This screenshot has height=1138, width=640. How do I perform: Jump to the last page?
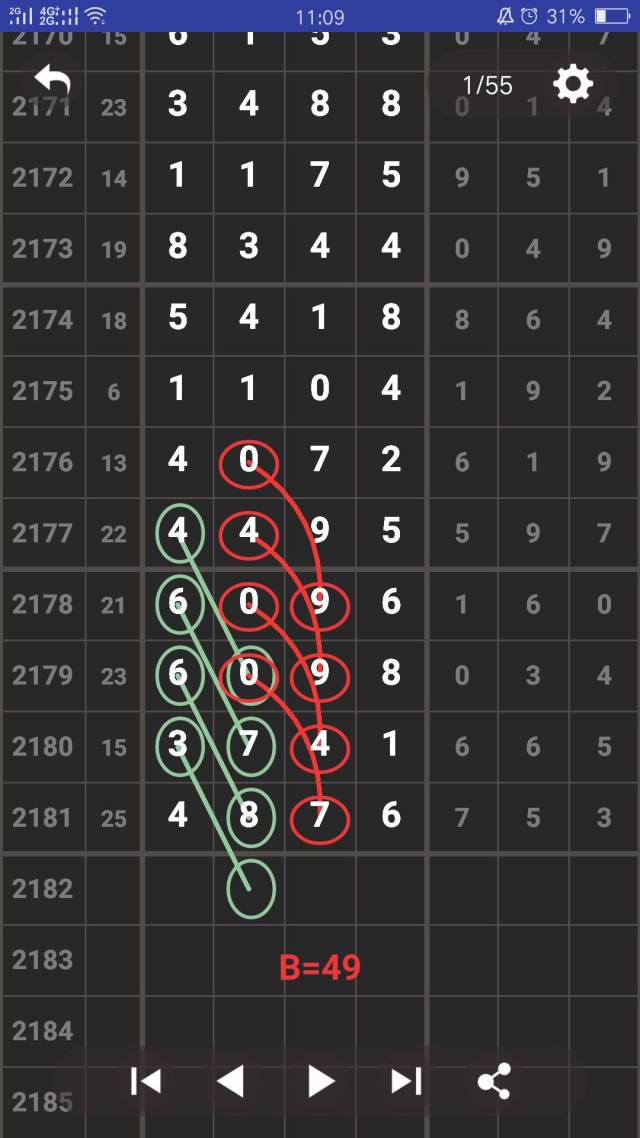click(x=406, y=1081)
